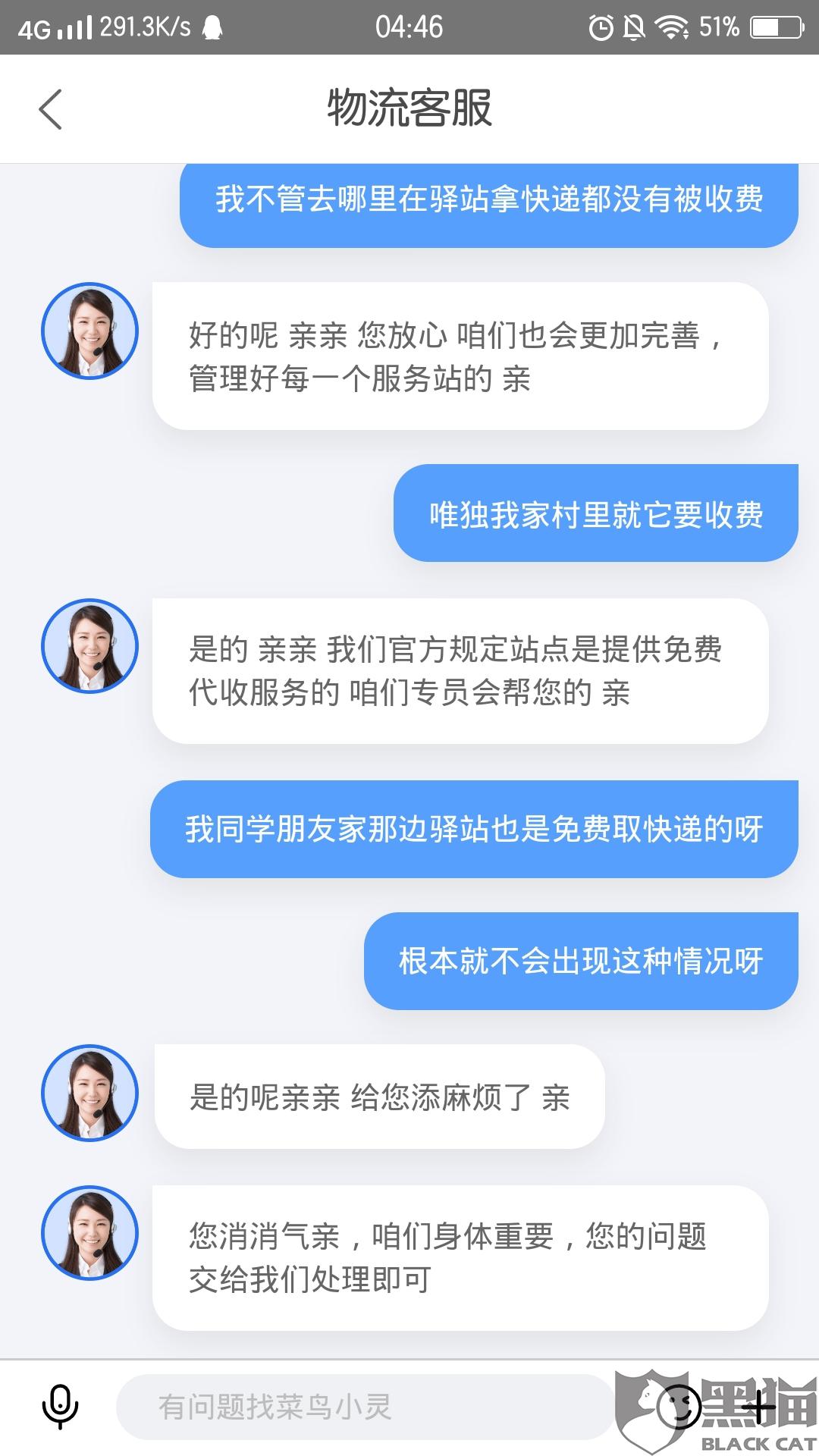Focus the 有问题找菜鸟小灵 message field
This screenshot has height=1456, width=819.
point(364,1407)
